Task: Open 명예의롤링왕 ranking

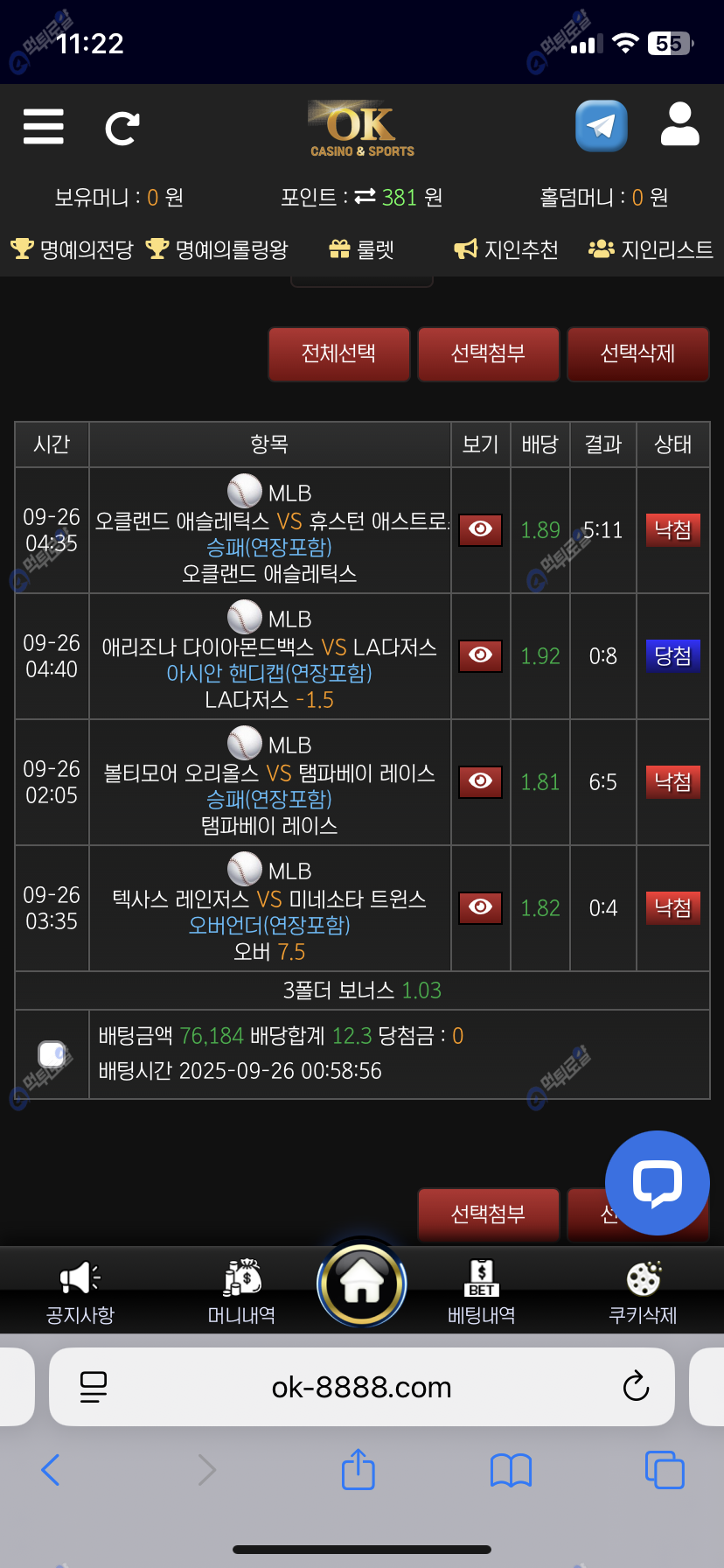Action: tap(217, 249)
